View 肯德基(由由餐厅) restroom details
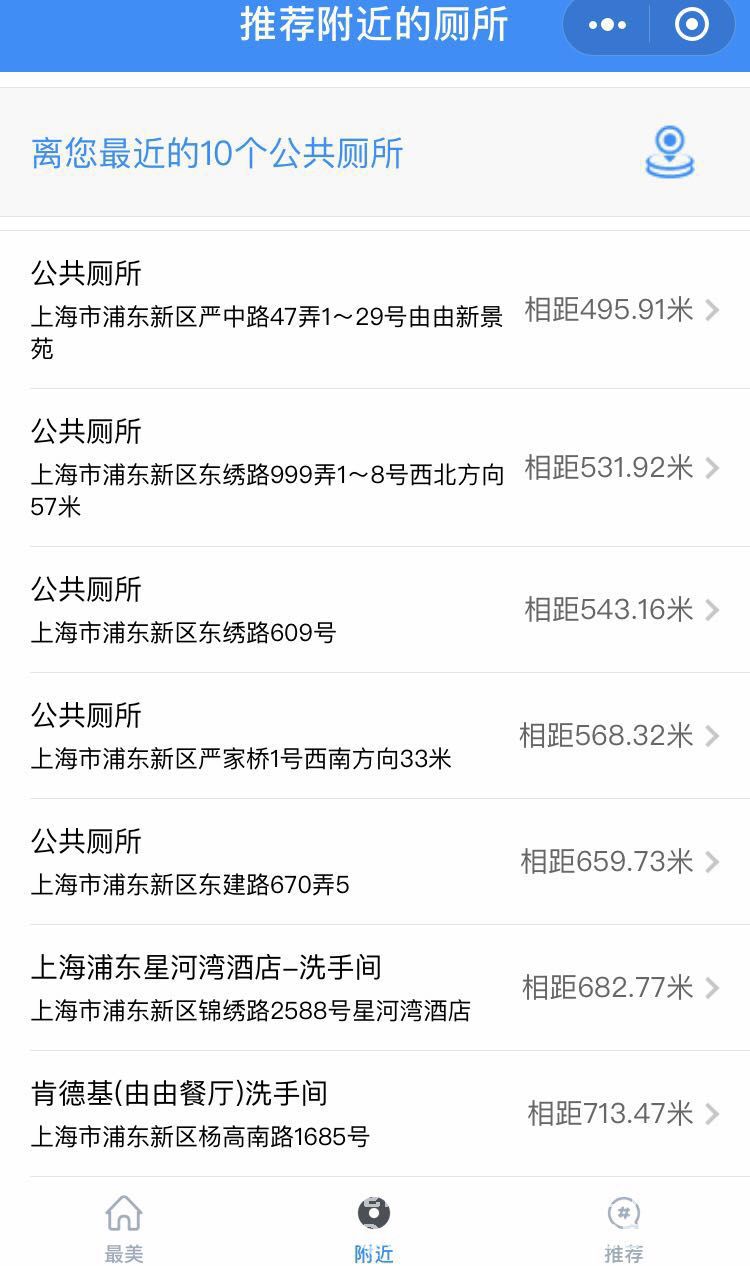 tap(375, 1114)
